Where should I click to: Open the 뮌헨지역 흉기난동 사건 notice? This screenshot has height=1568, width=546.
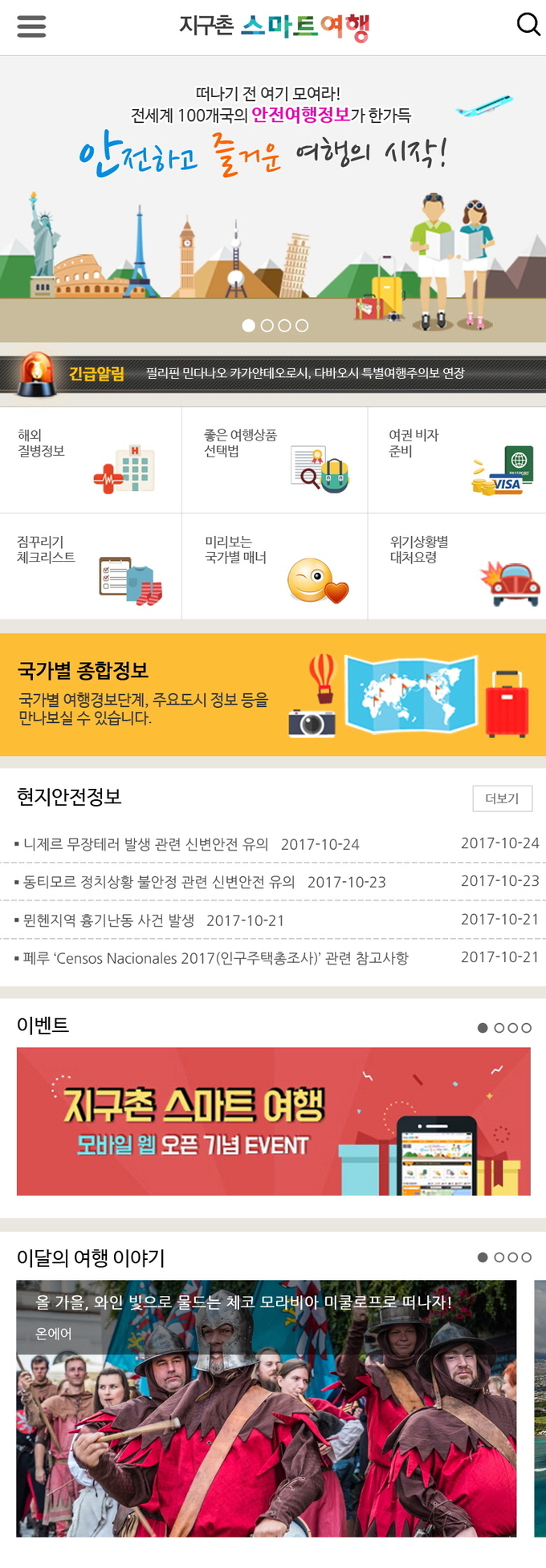(x=108, y=920)
